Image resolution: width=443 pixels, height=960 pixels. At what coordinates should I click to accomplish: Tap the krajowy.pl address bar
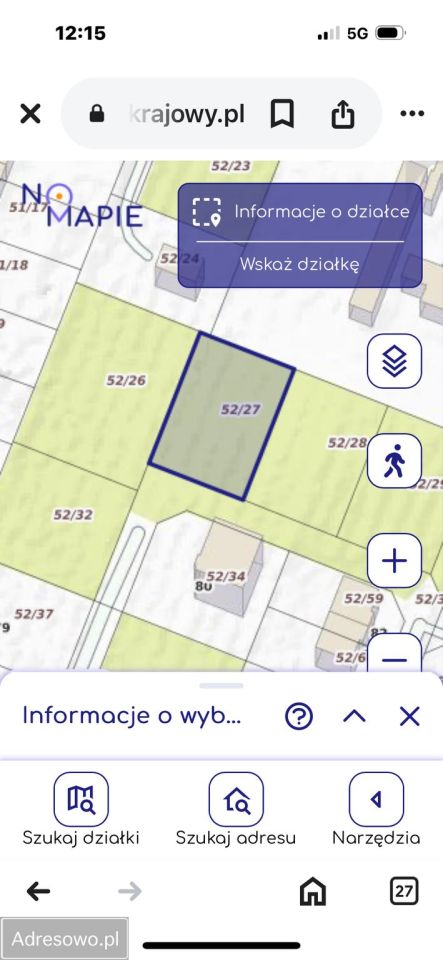167,113
